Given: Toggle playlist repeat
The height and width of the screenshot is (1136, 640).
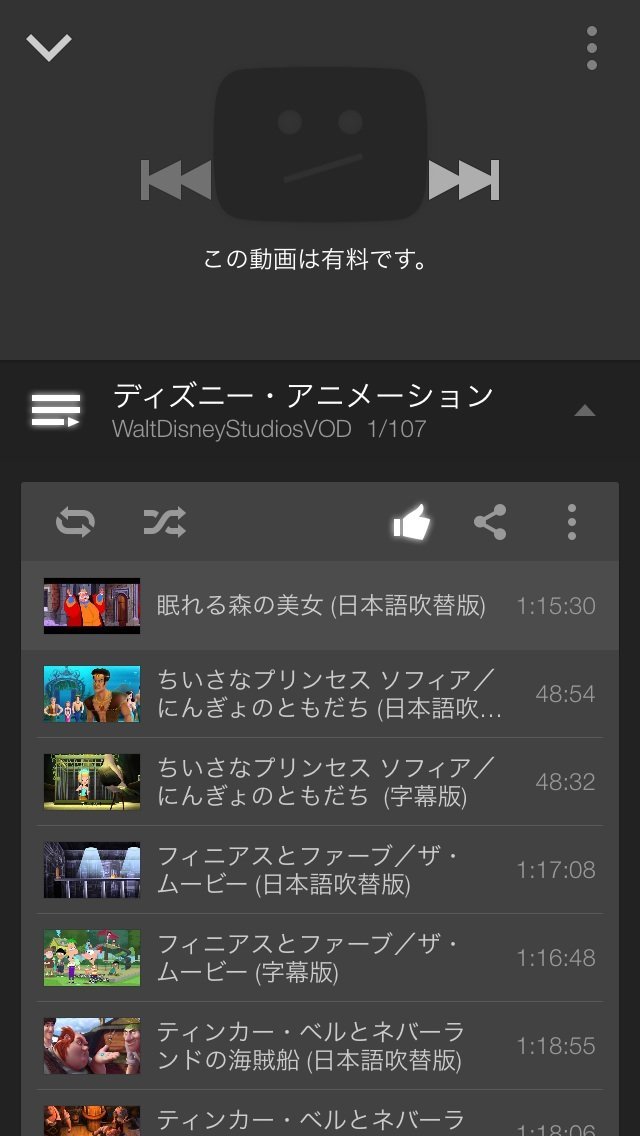Looking at the screenshot, I should (x=75, y=522).
